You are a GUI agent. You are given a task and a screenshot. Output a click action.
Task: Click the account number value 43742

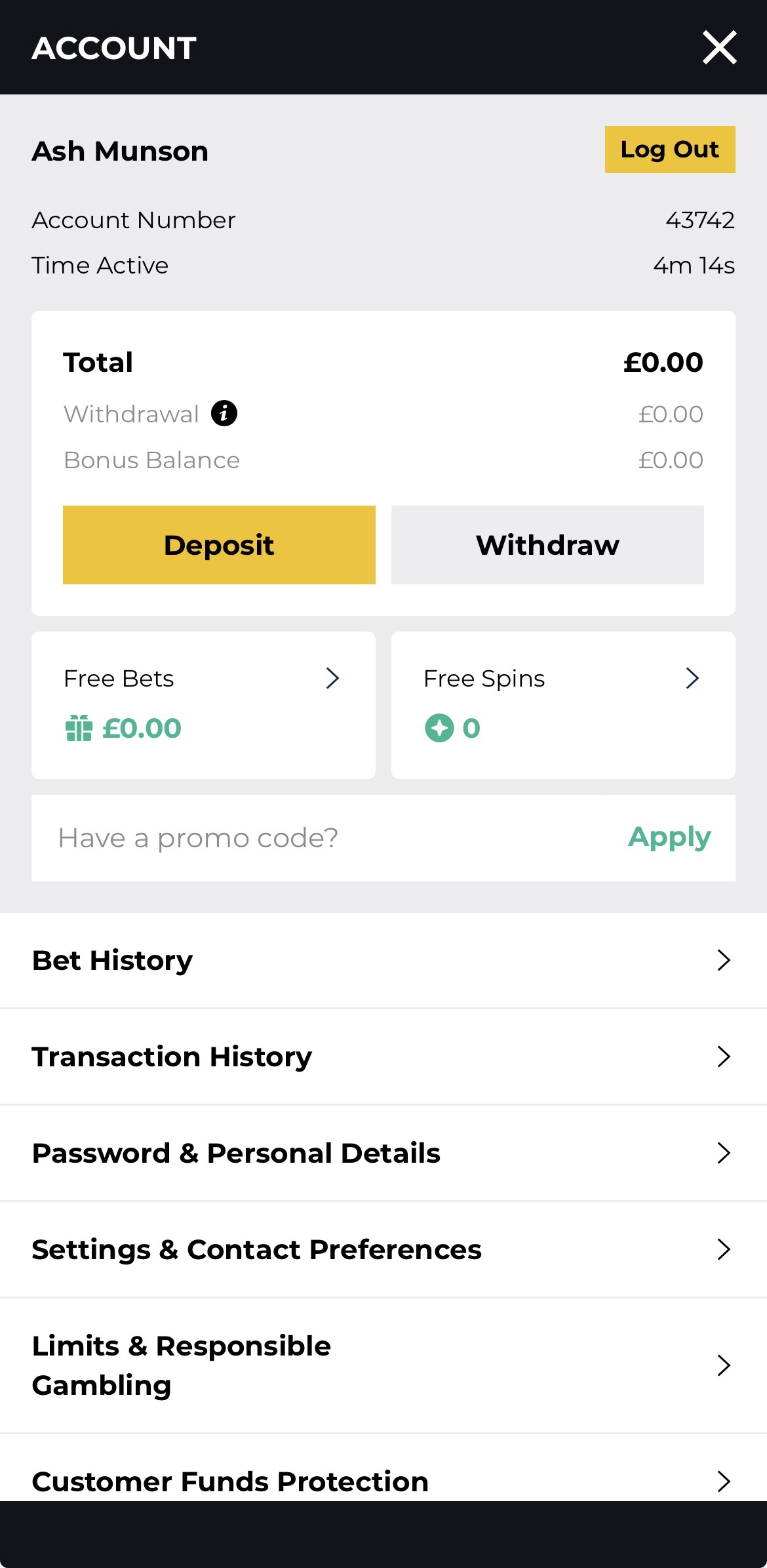[x=701, y=220]
